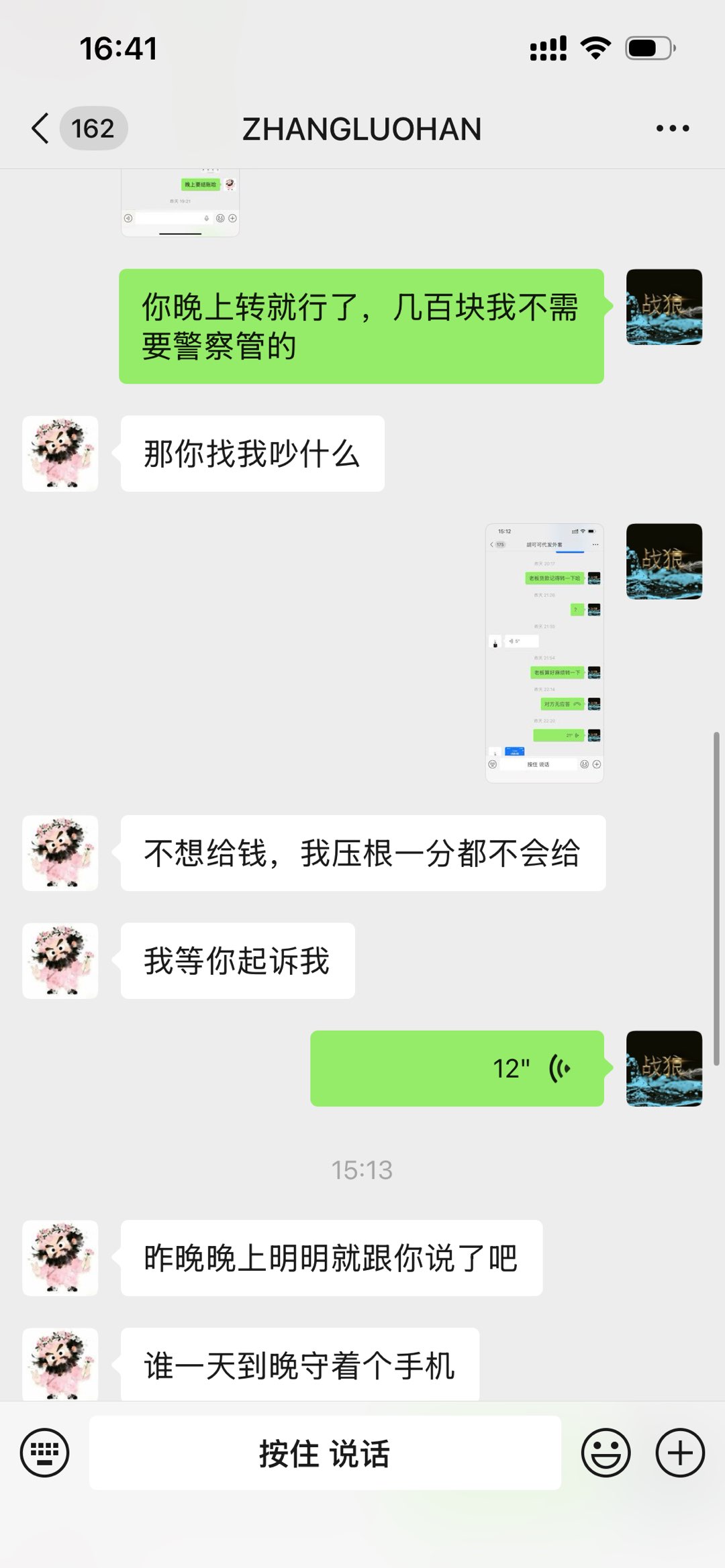Viewport: 725px width, 1568px height.
Task: Open the screenshot image sent at 15:12
Action: pos(544,653)
